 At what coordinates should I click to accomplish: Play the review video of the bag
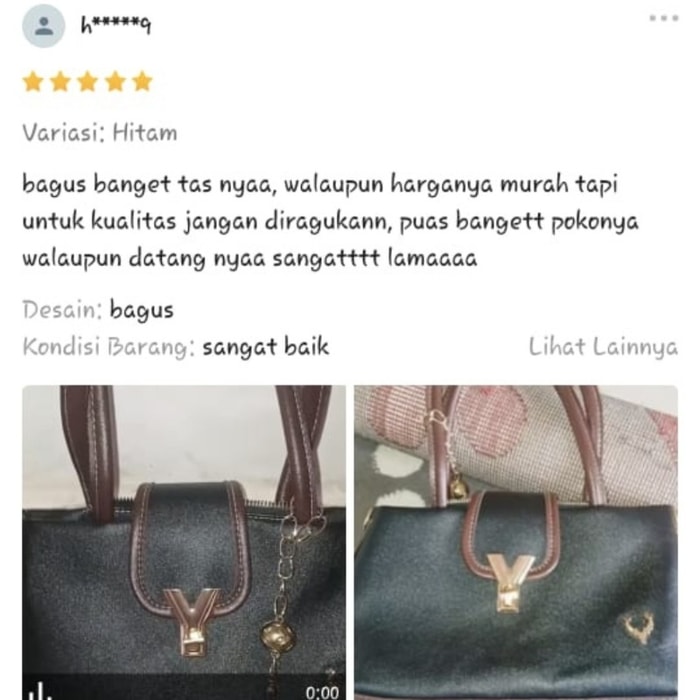point(184,540)
